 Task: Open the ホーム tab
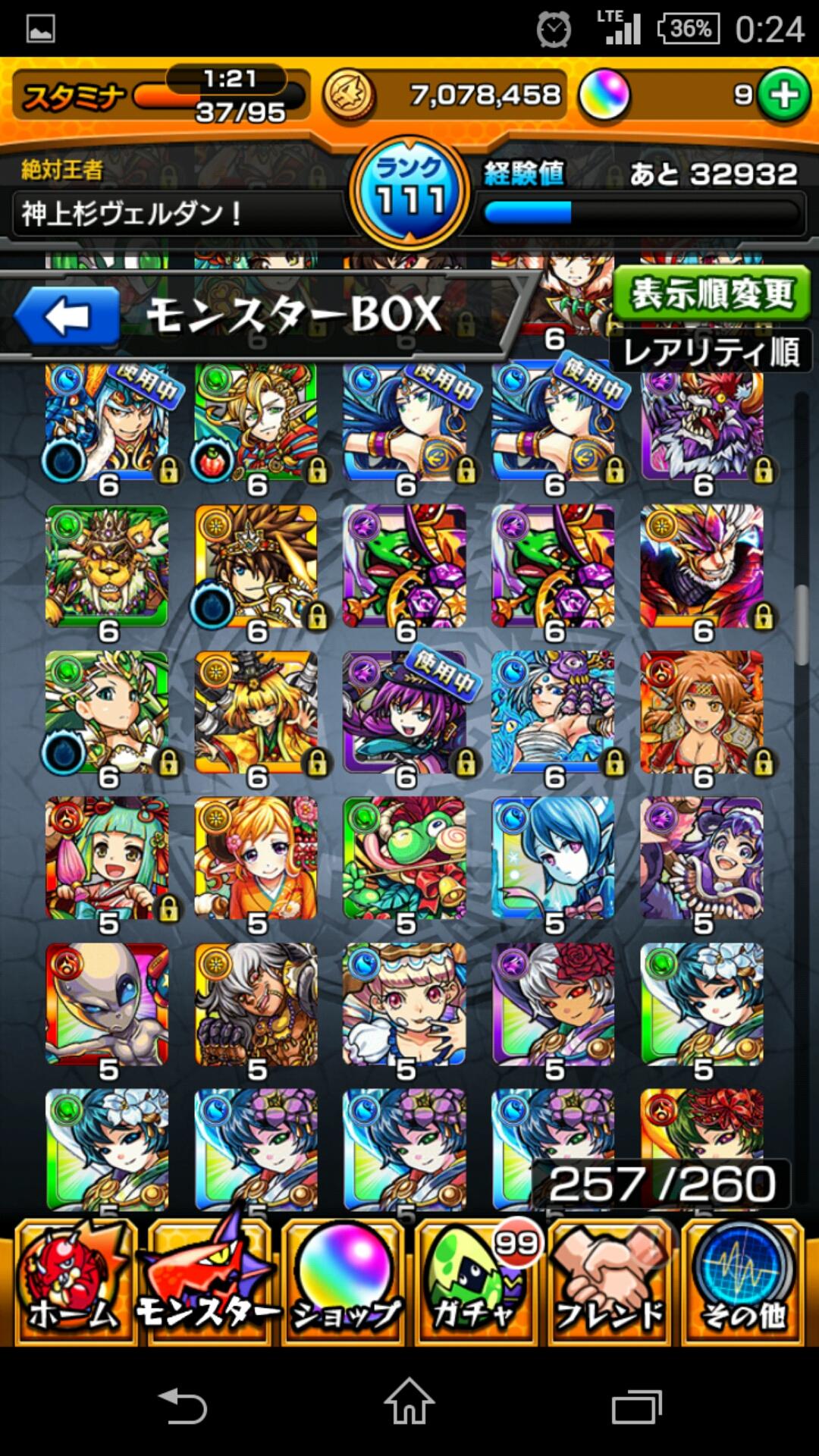point(74,1282)
